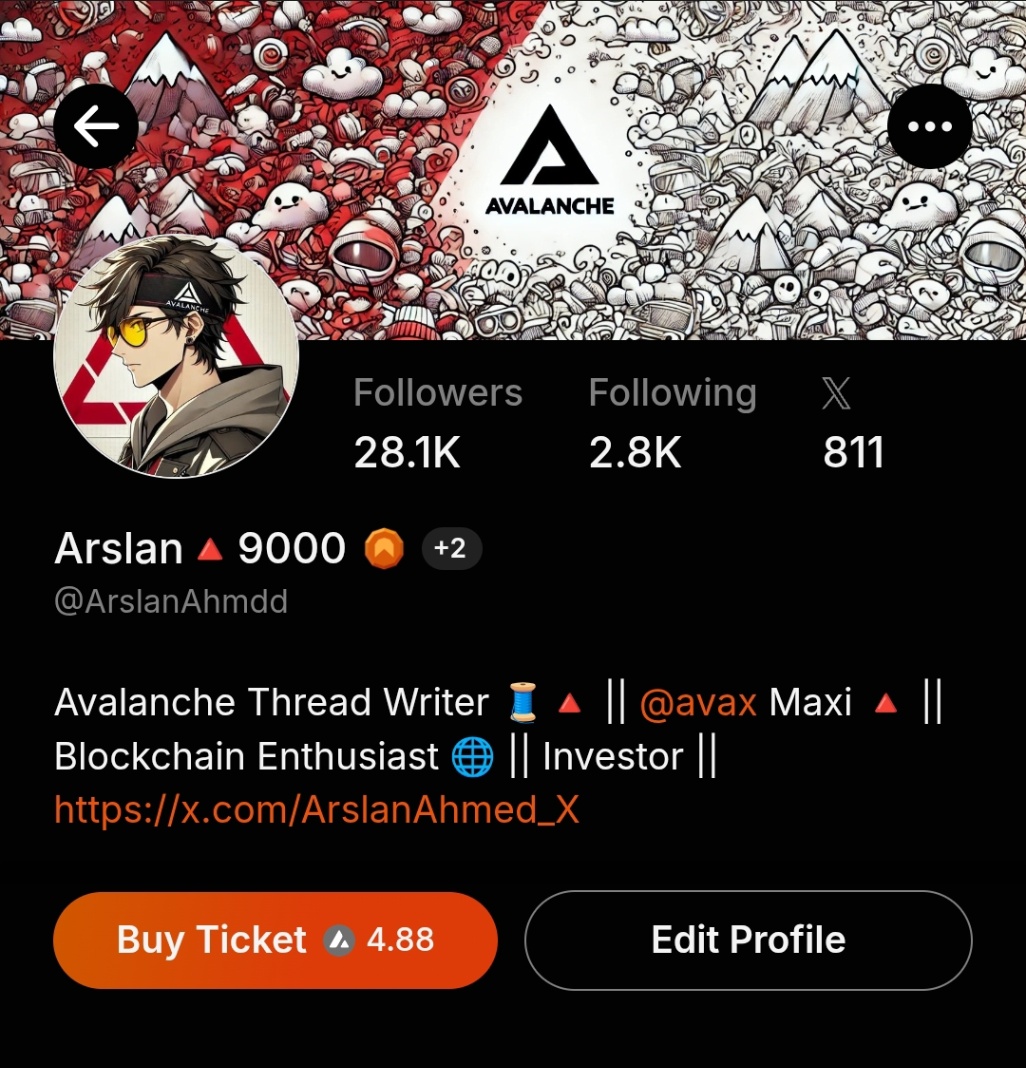This screenshot has height=1068, width=1026.
Task: Go back using the arrow icon
Action: [96, 127]
